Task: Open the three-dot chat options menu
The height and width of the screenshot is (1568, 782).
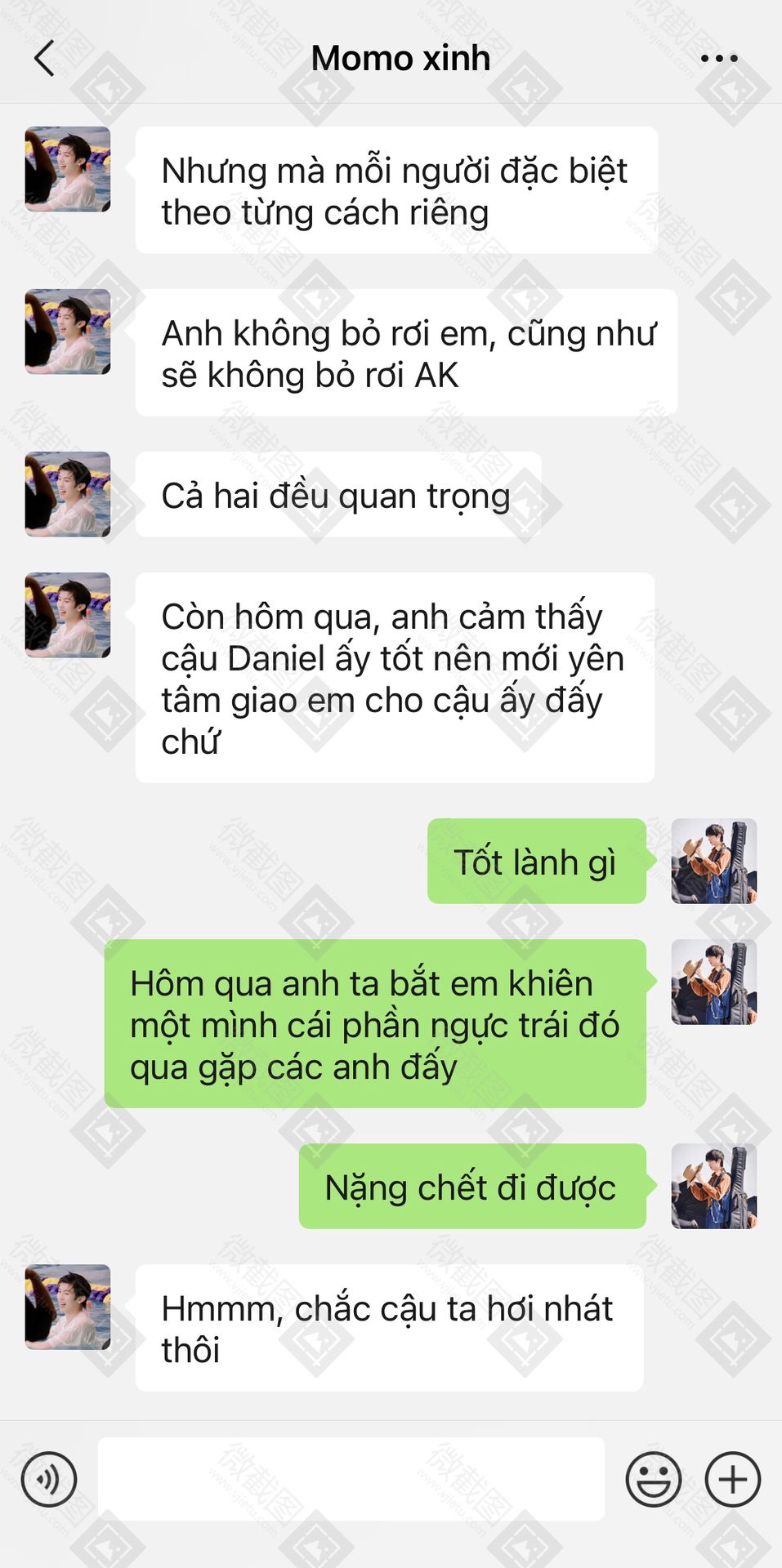Action: click(719, 59)
